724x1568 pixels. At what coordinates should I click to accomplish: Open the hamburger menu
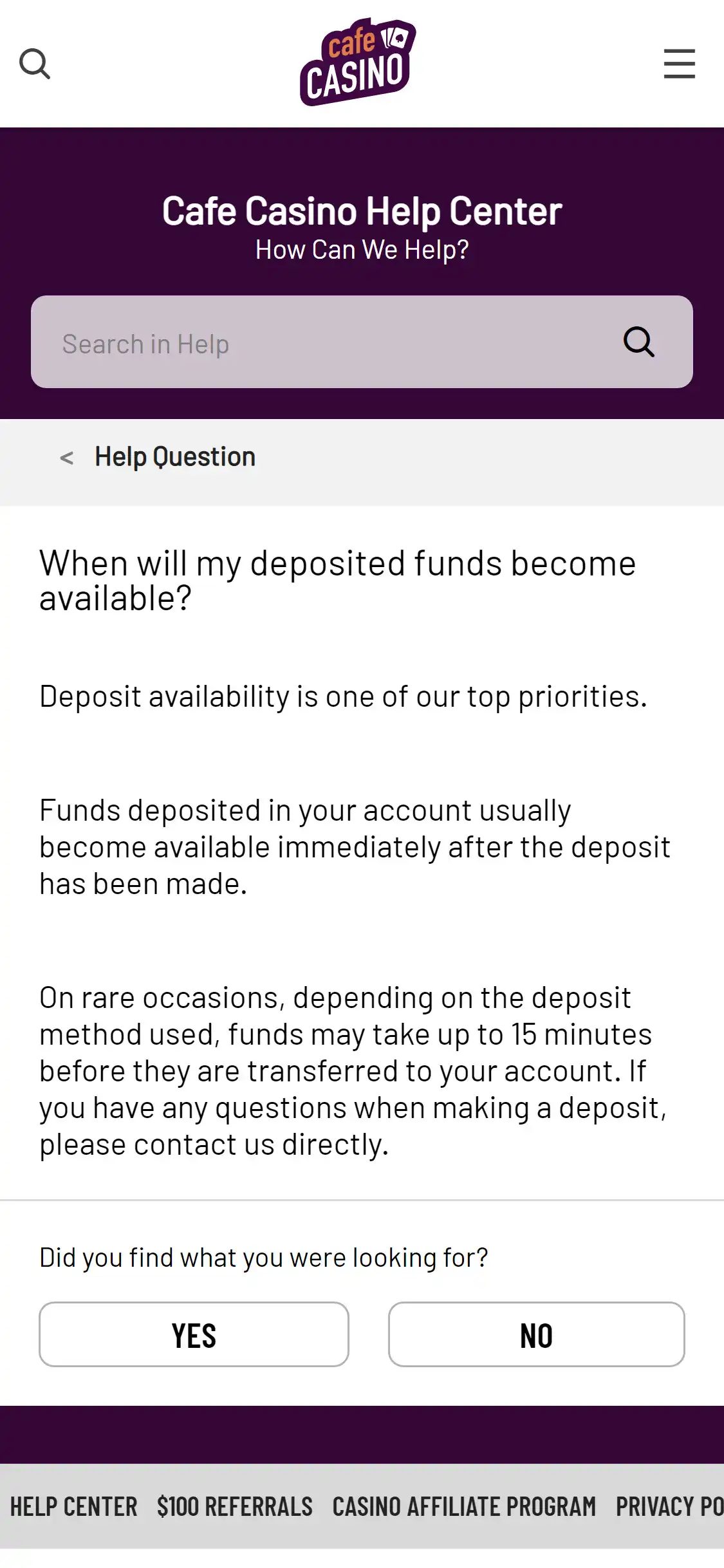679,64
